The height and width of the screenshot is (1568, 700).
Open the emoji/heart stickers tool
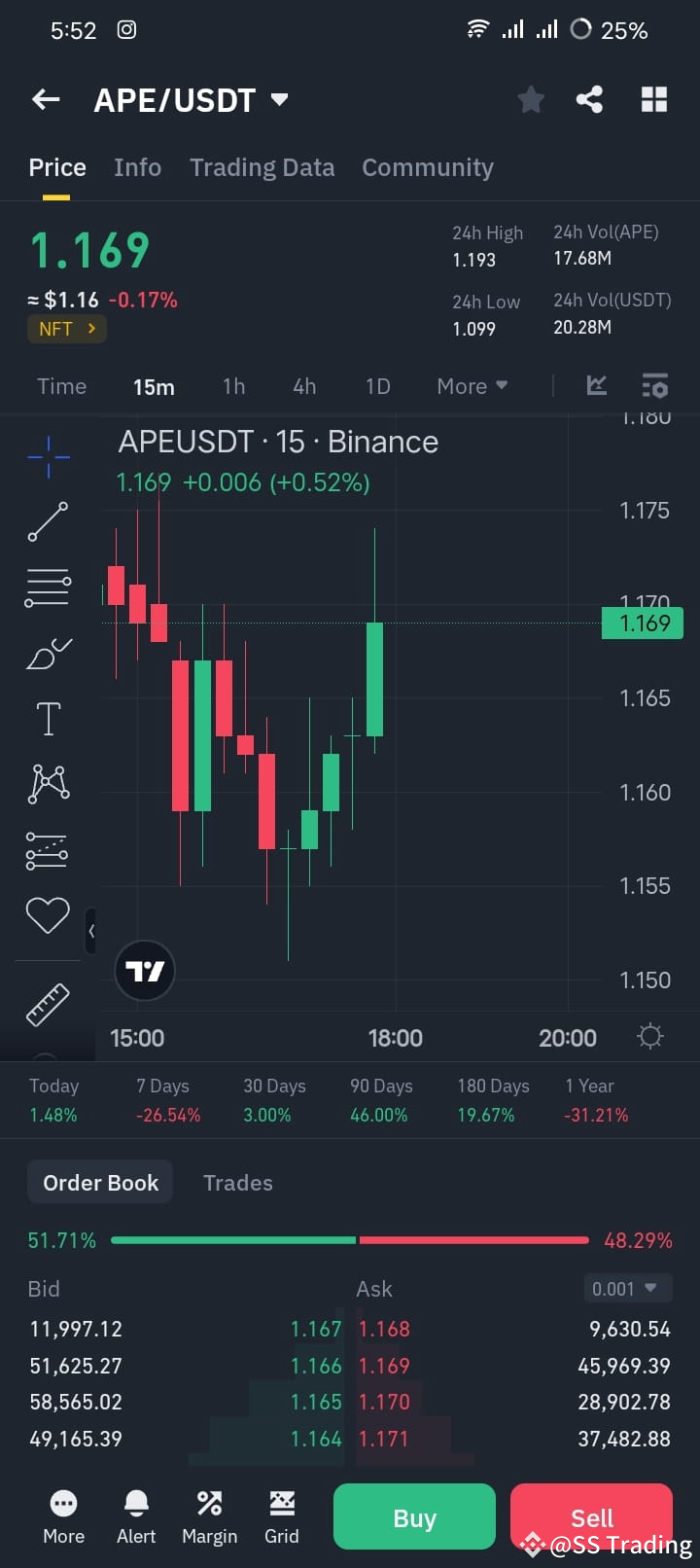tap(48, 914)
